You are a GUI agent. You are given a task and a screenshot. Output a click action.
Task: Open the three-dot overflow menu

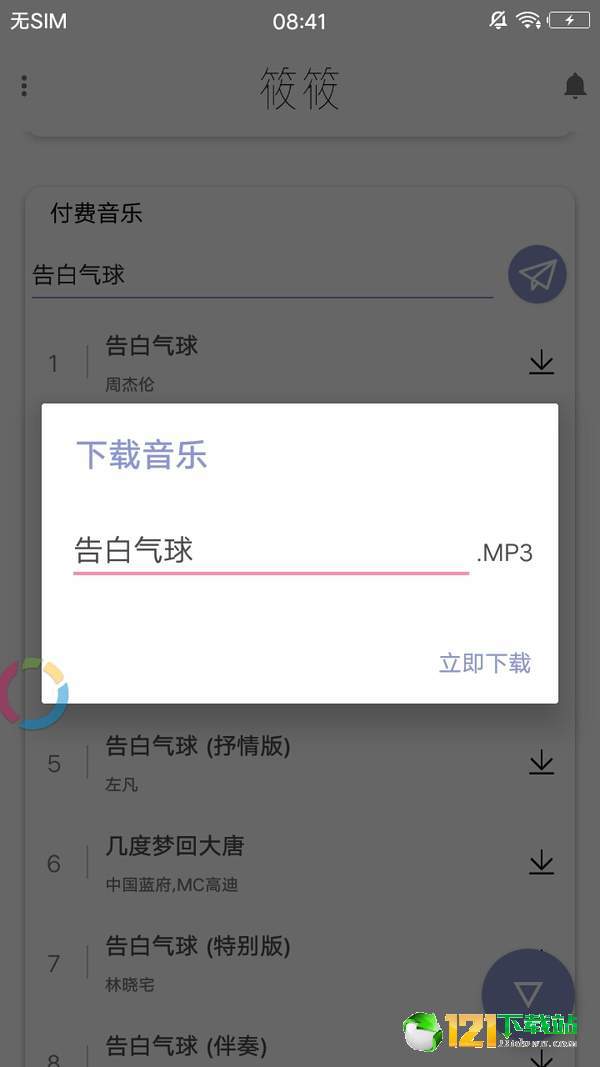(x=24, y=86)
